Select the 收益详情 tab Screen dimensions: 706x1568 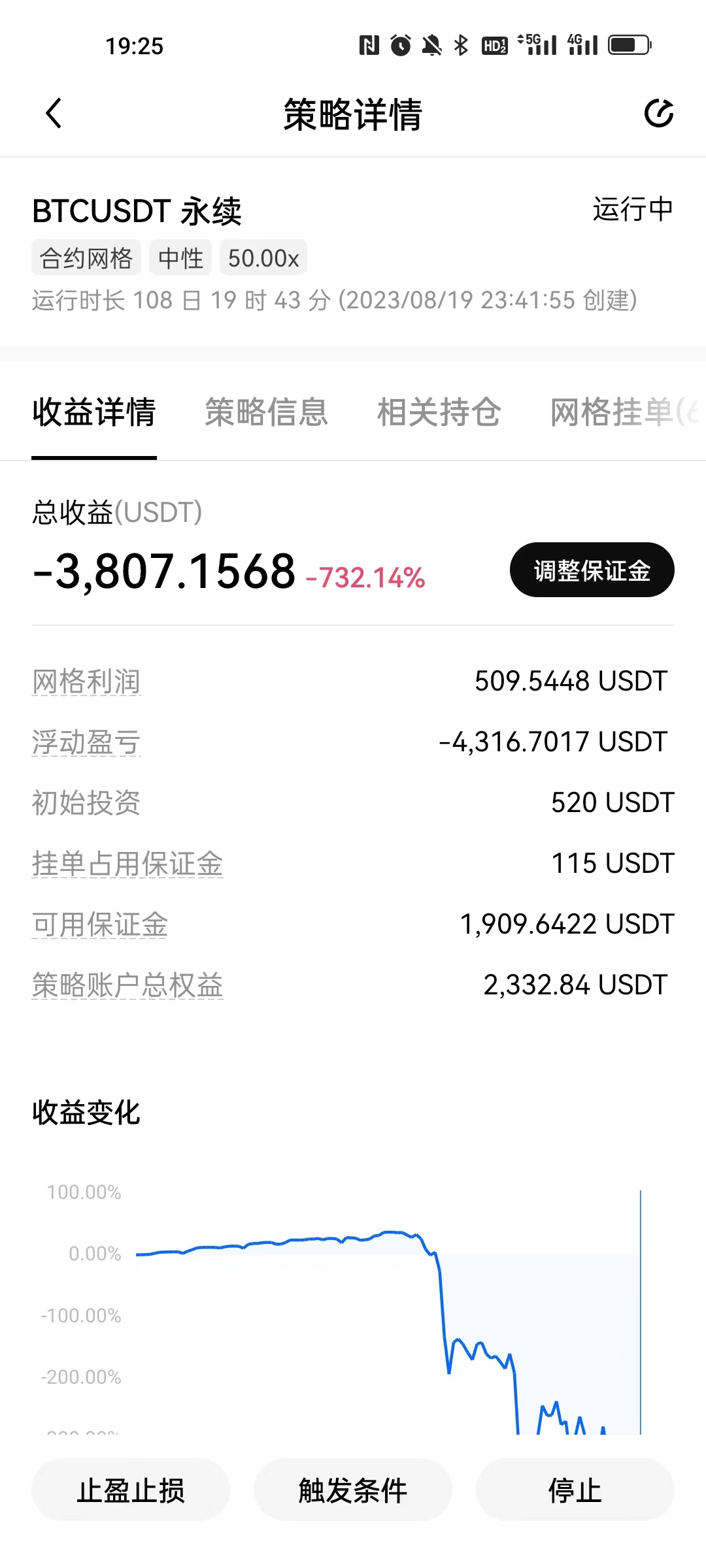[x=94, y=412]
